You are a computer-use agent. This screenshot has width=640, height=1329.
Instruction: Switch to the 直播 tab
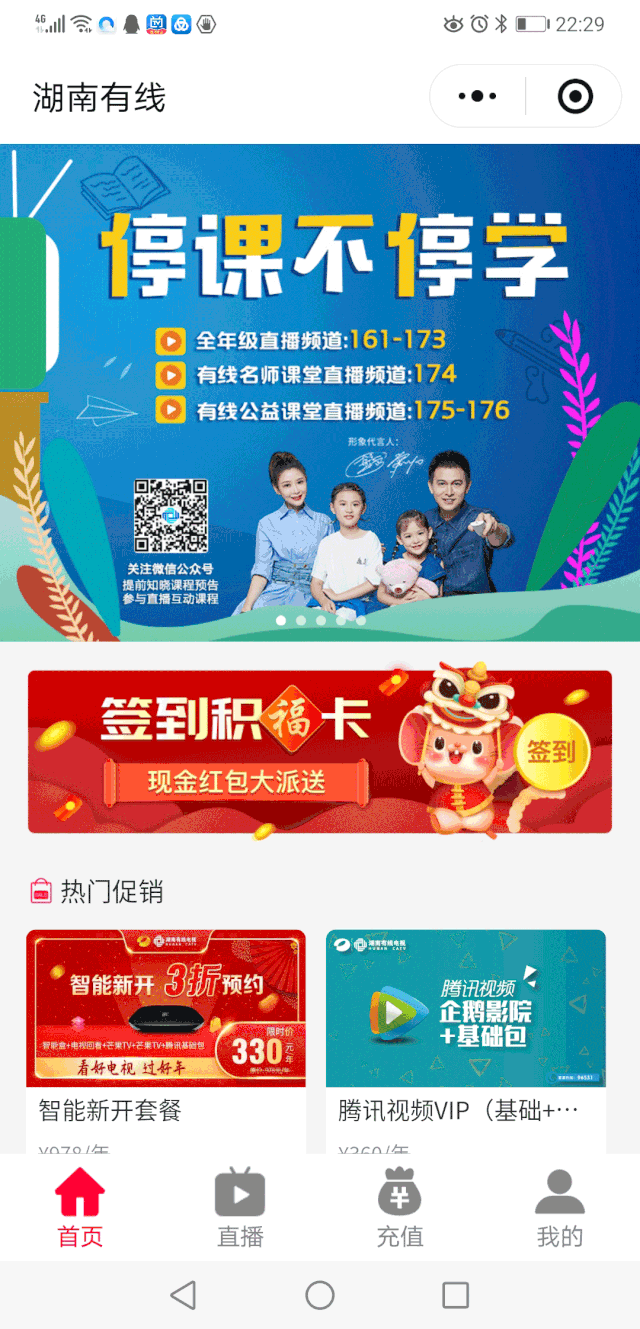(240, 1207)
